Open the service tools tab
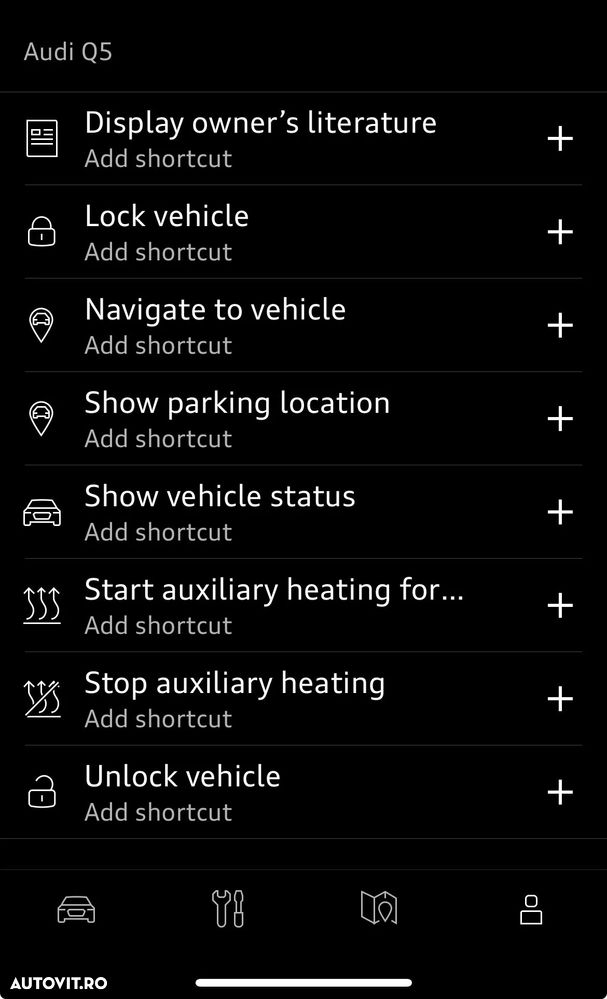 (228, 909)
